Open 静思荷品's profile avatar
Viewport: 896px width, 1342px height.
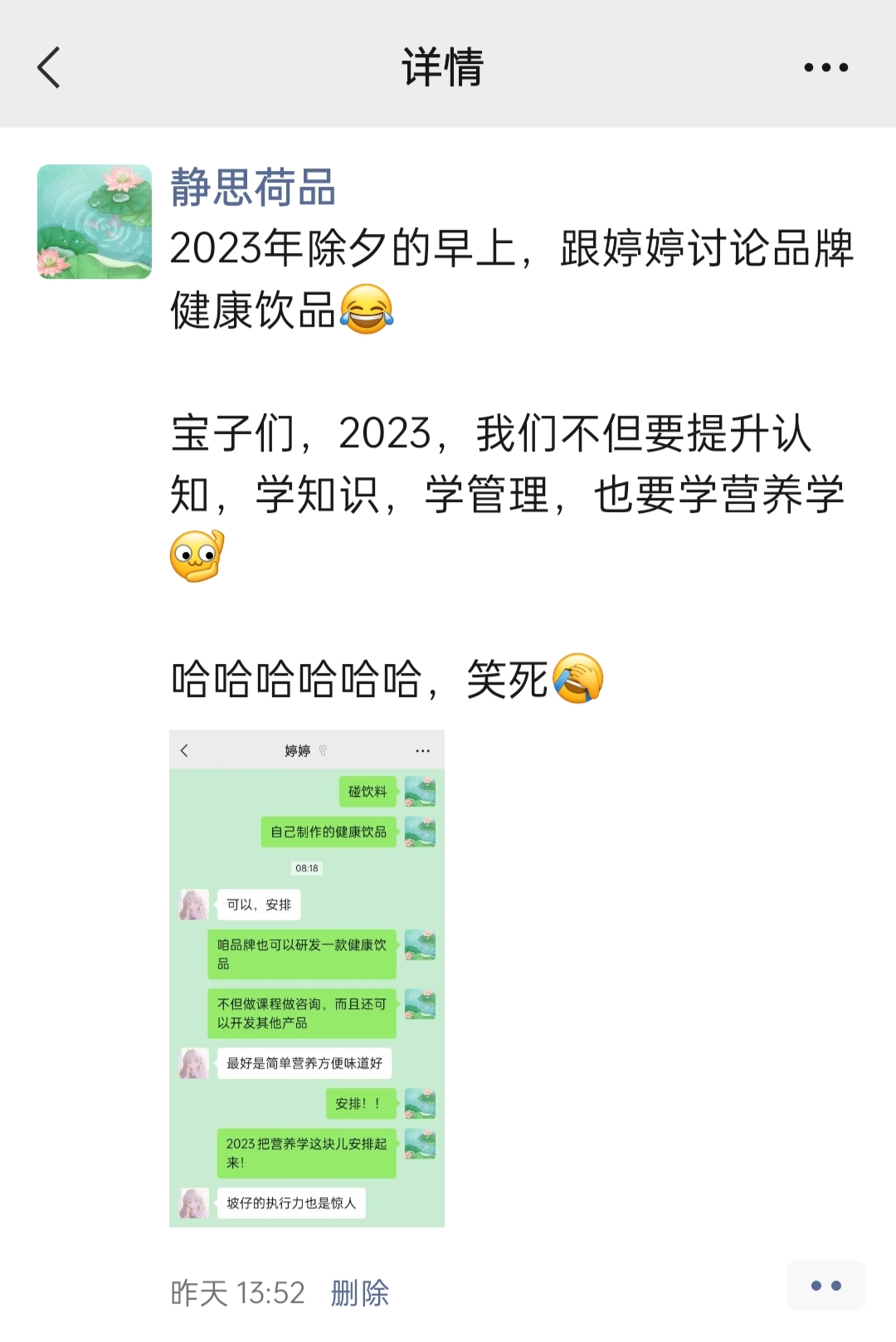click(x=95, y=222)
